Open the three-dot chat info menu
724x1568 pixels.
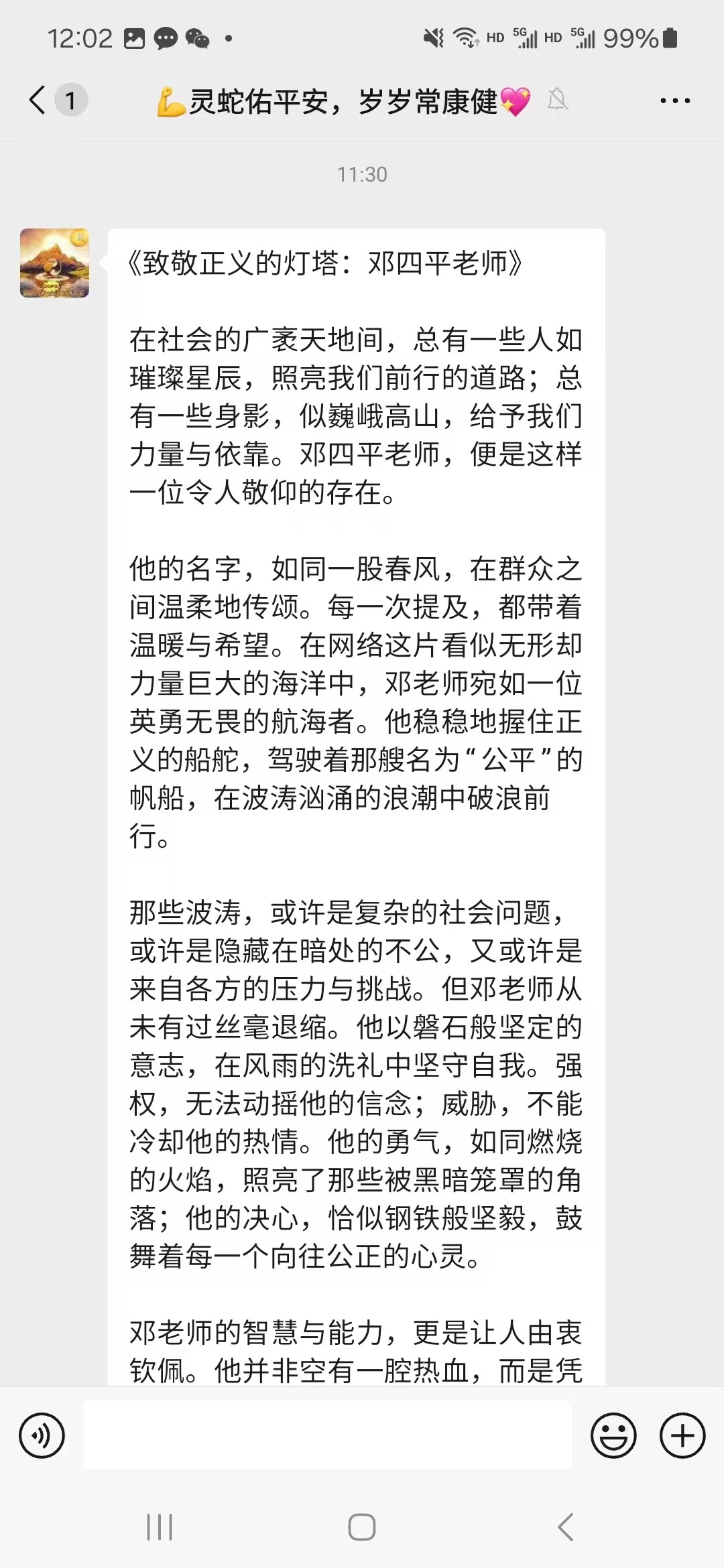point(674,101)
